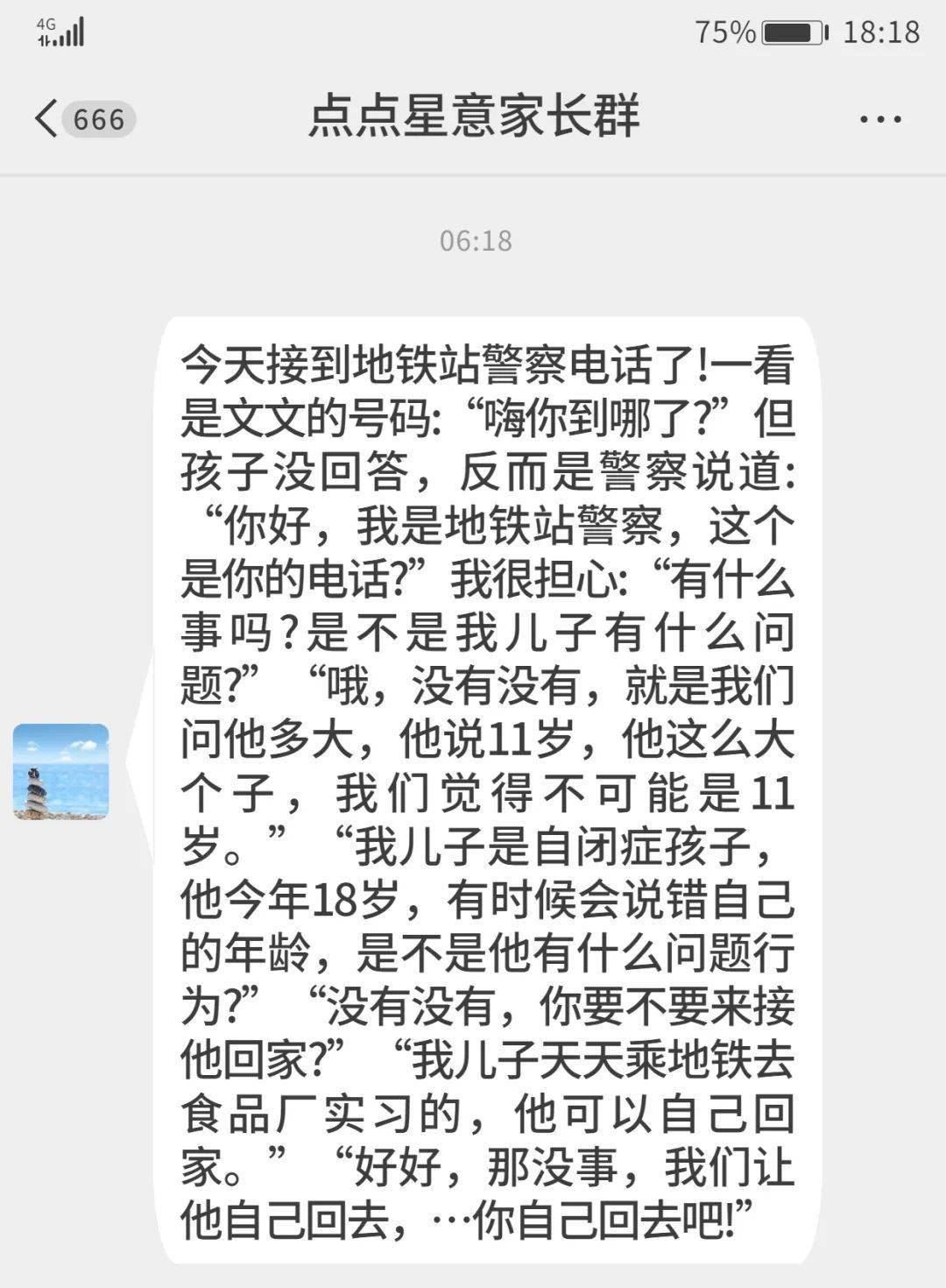946x1288 pixels.
Task: Open the sender's profile avatar
Action: click(x=60, y=771)
